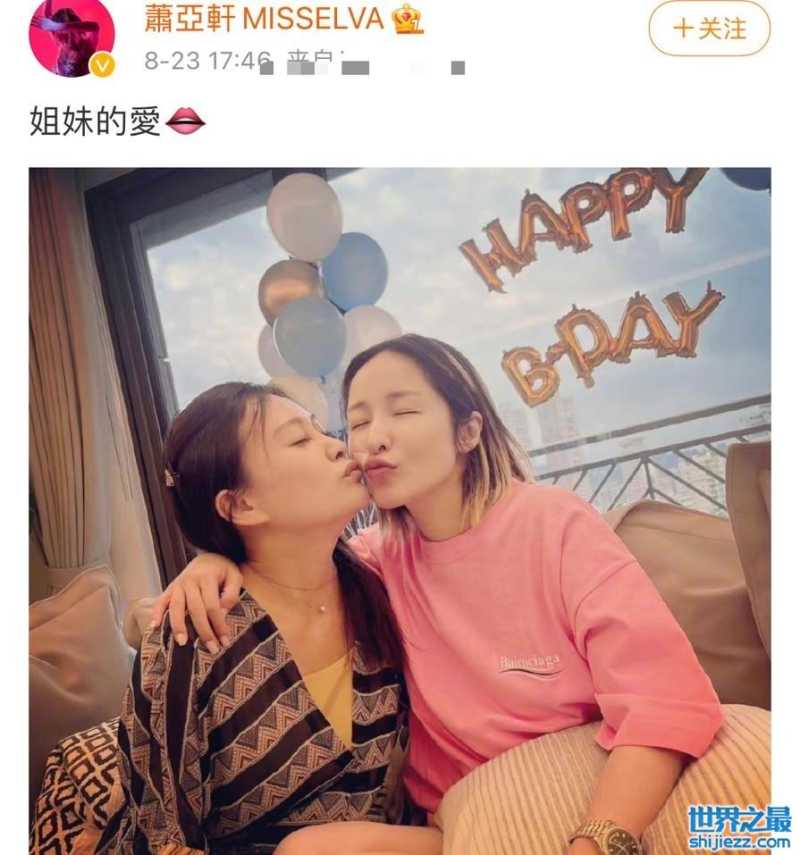View the birthday photo in full screen
Screen dimensions: 800x855
[400, 510]
